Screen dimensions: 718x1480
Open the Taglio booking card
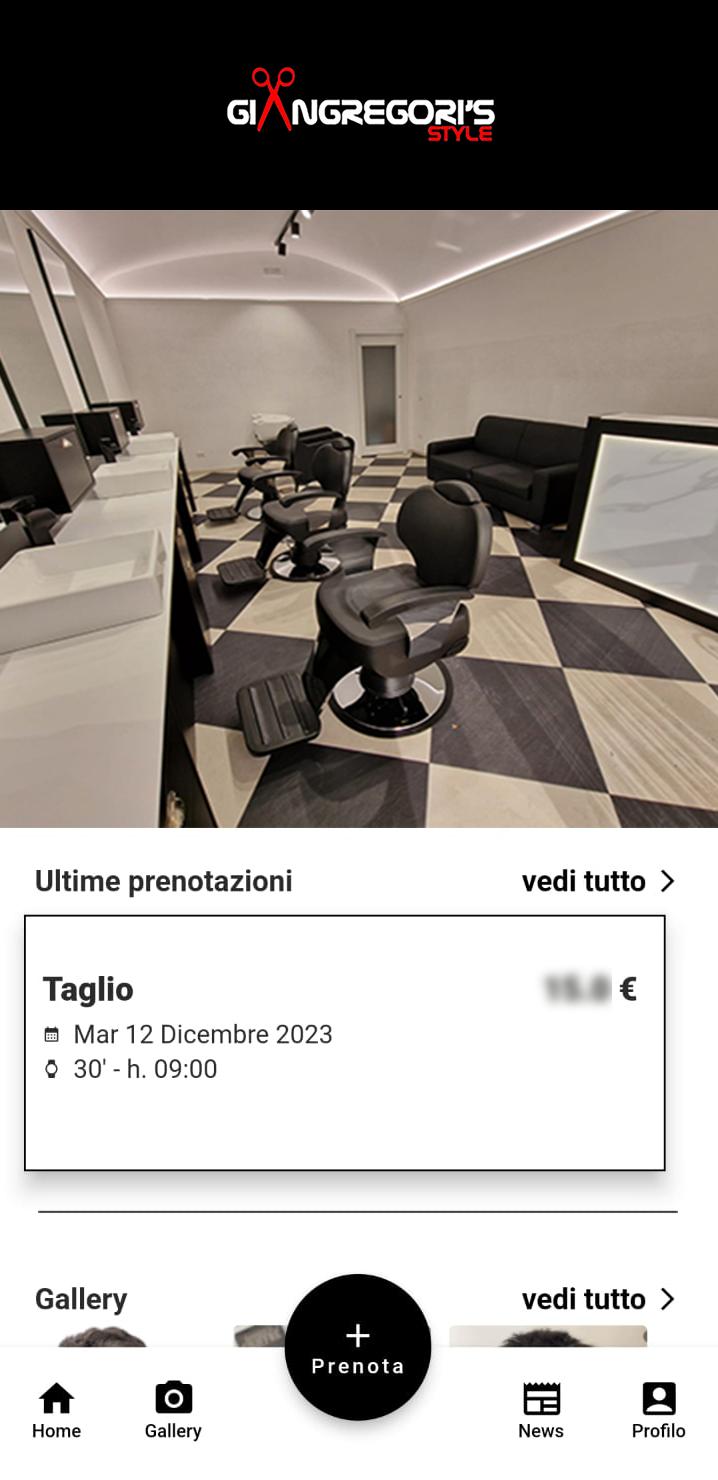(345, 1043)
